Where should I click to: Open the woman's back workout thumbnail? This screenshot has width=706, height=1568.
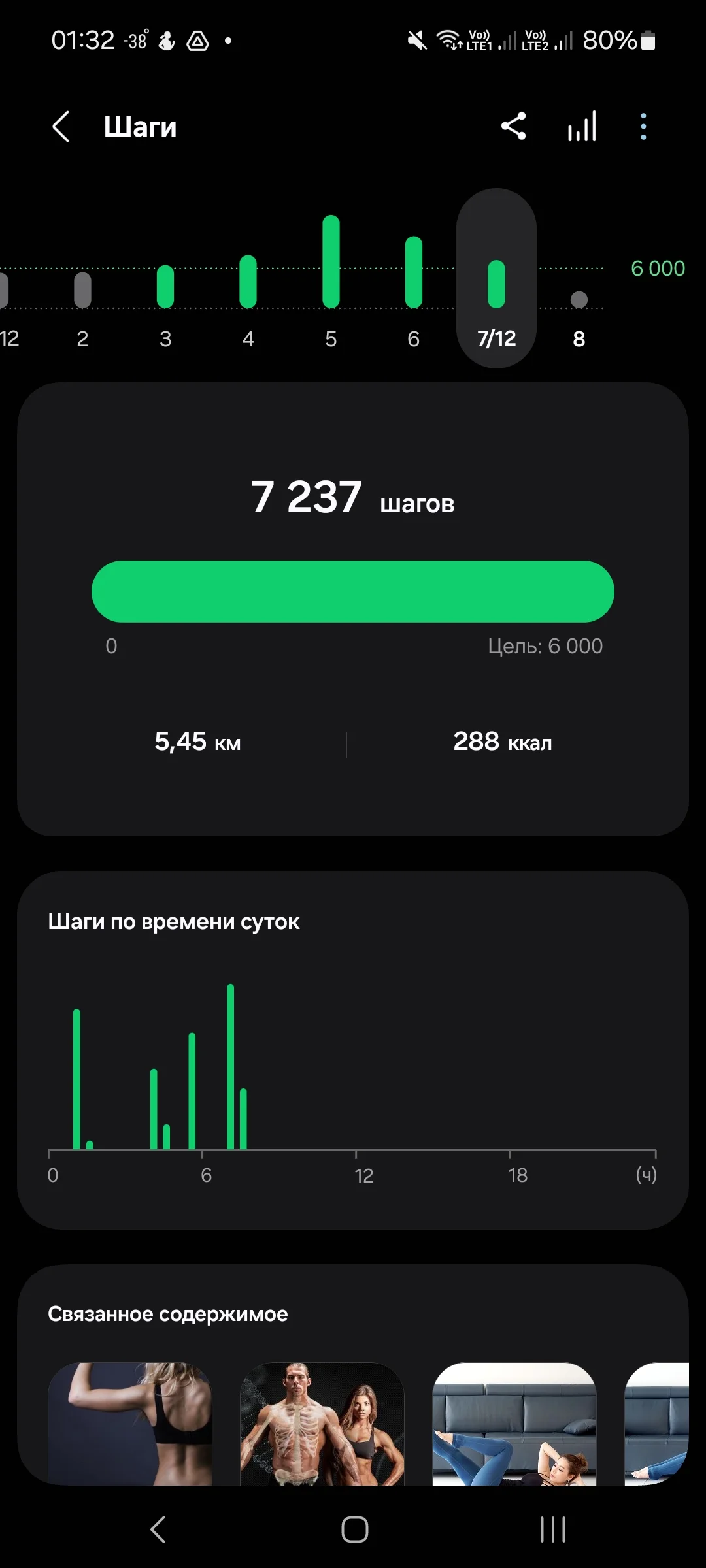click(130, 1424)
